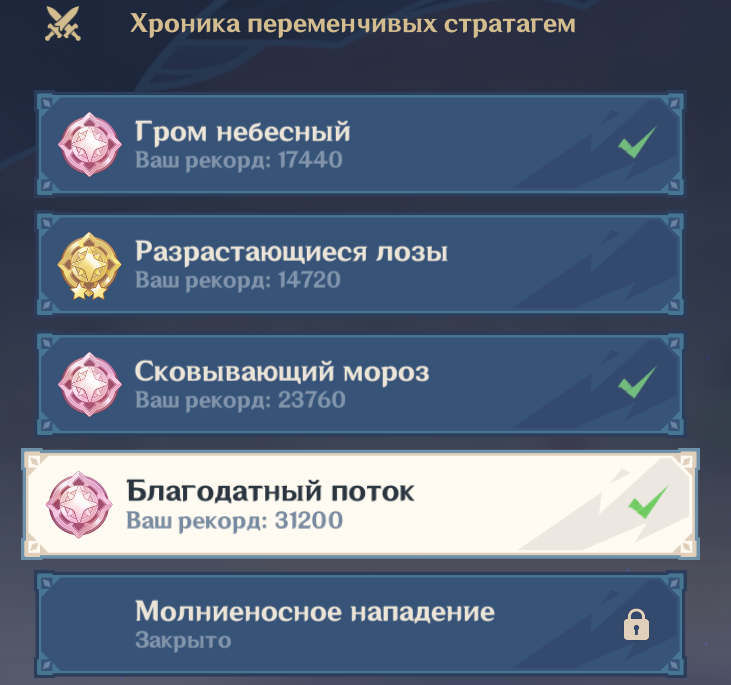The width and height of the screenshot is (731, 685).
Task: Tap the Благодатный поток row
Action: click(x=360, y=505)
